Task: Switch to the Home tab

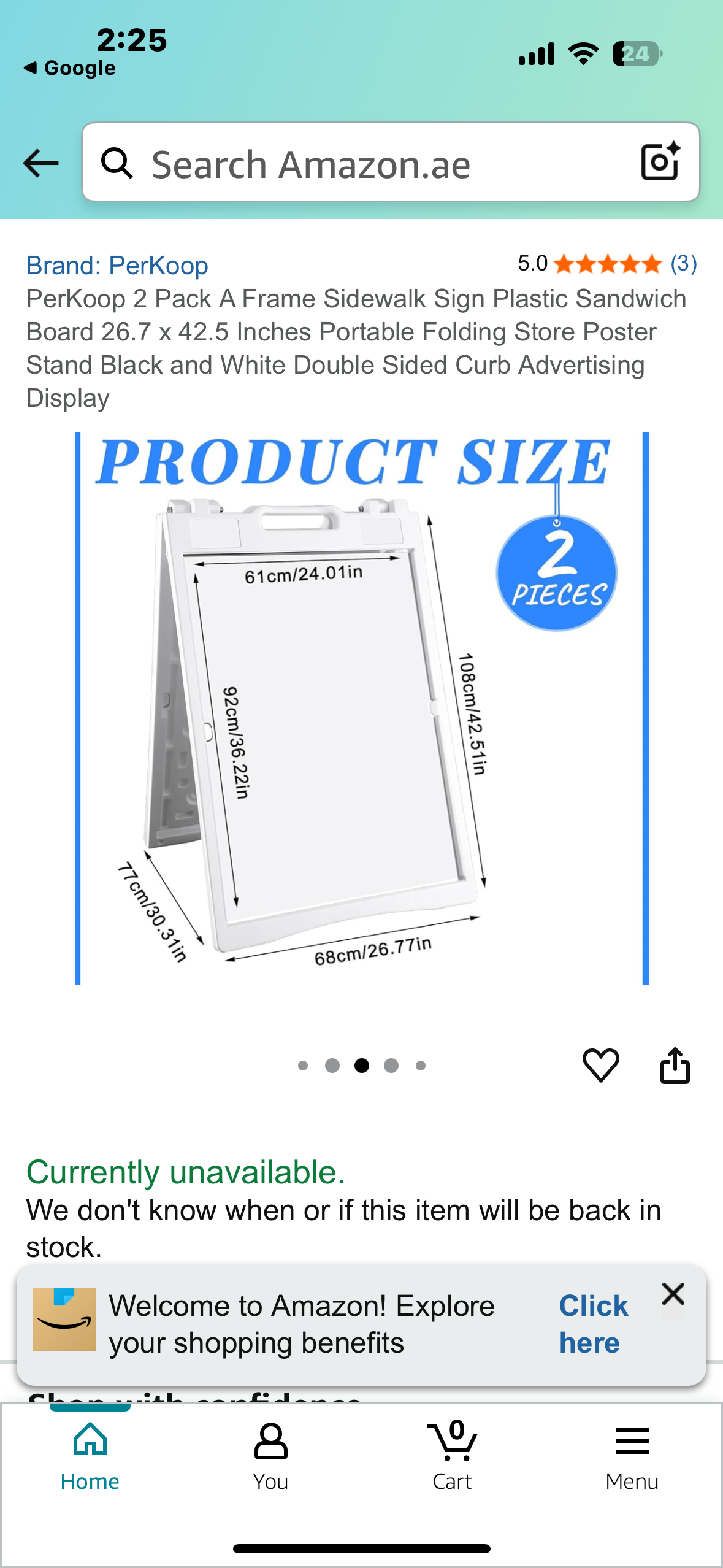Action: point(90,1456)
